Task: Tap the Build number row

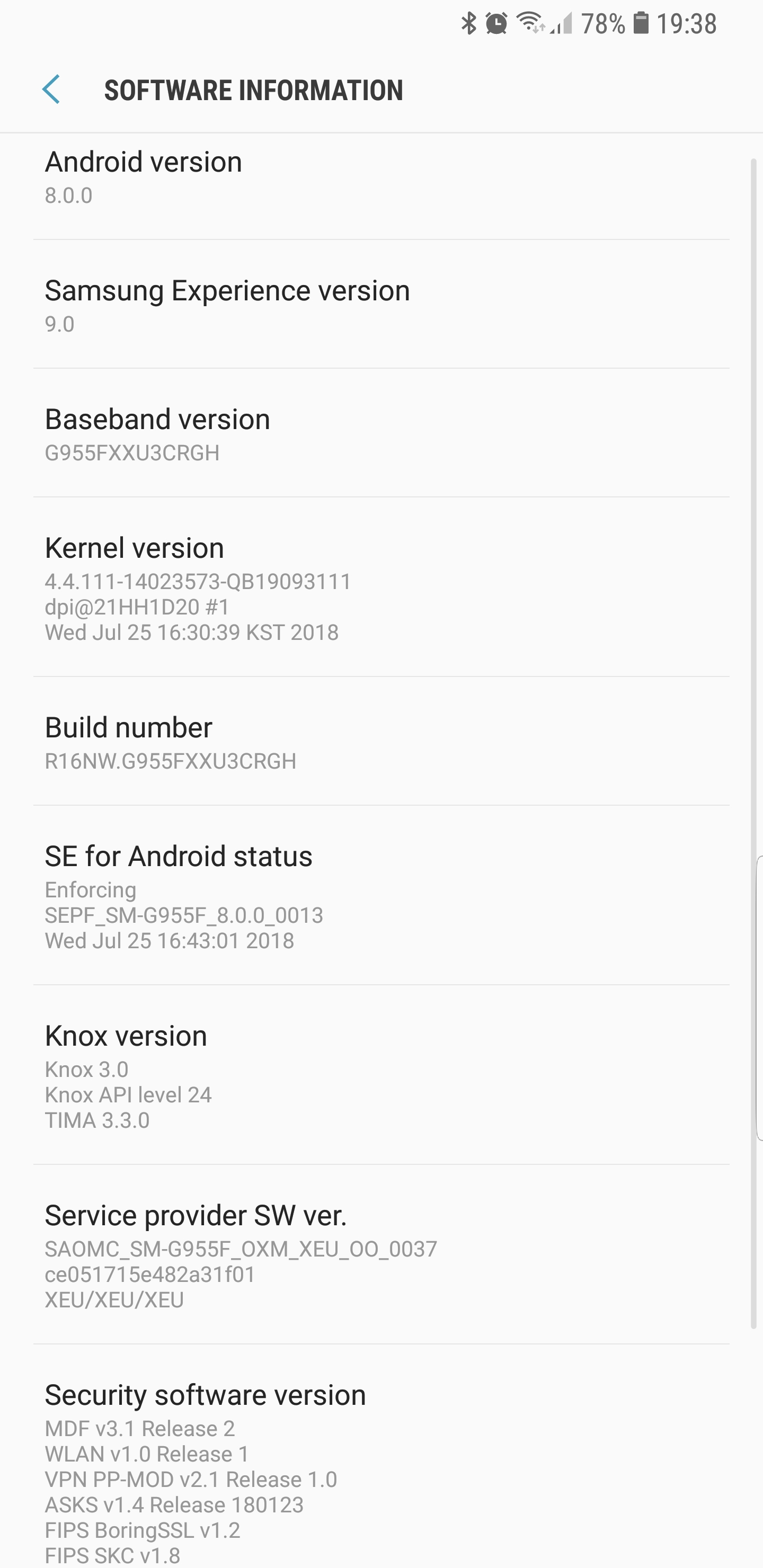Action: click(x=381, y=743)
